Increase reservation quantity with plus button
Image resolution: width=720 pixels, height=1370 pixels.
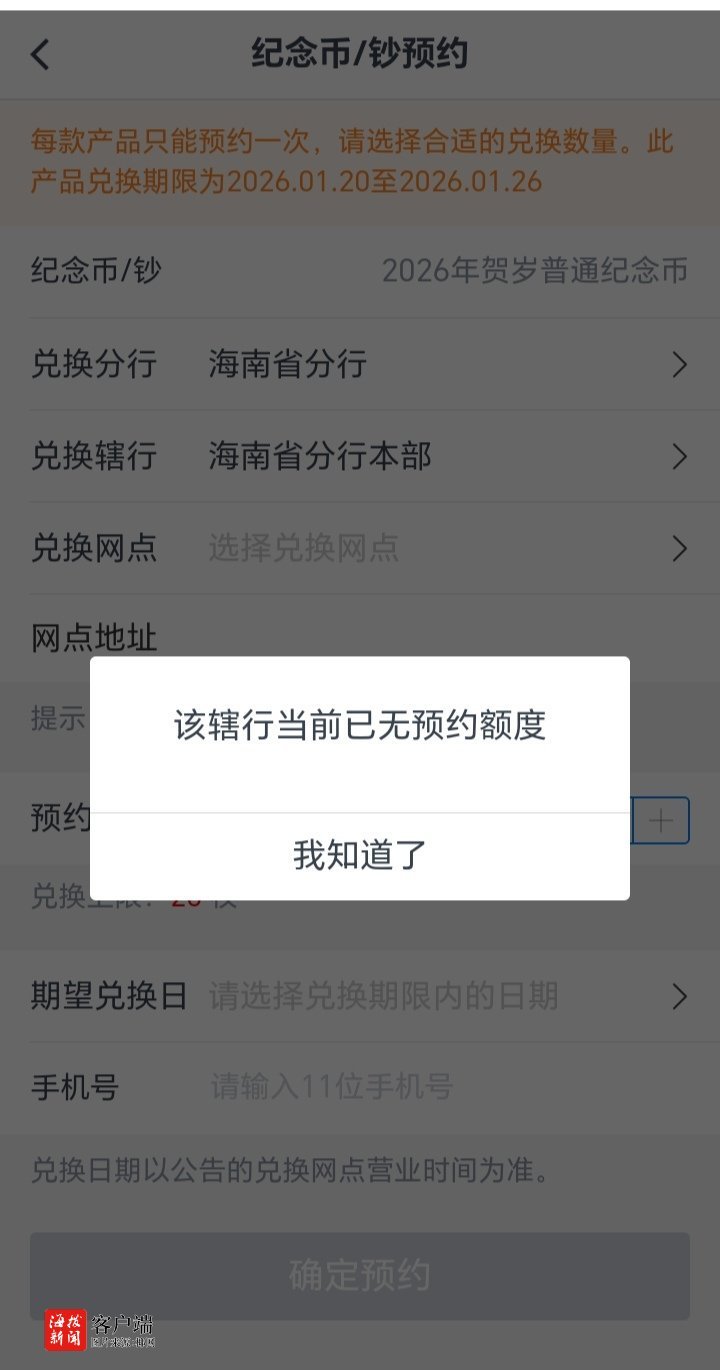click(661, 821)
